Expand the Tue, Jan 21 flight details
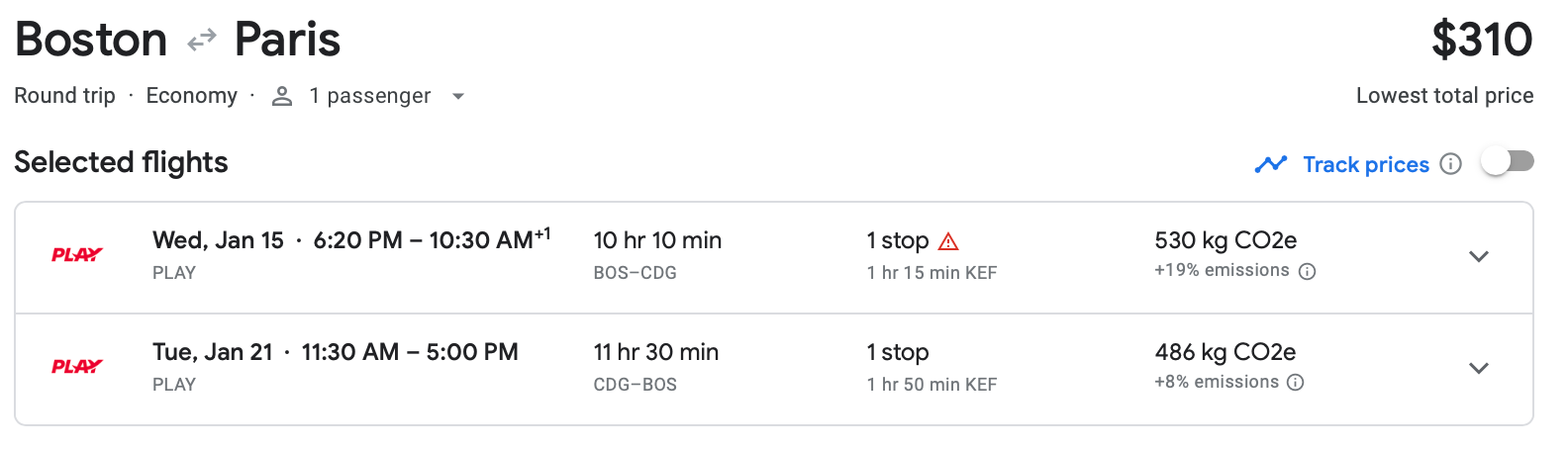This screenshot has height=449, width=1568. [x=1479, y=369]
